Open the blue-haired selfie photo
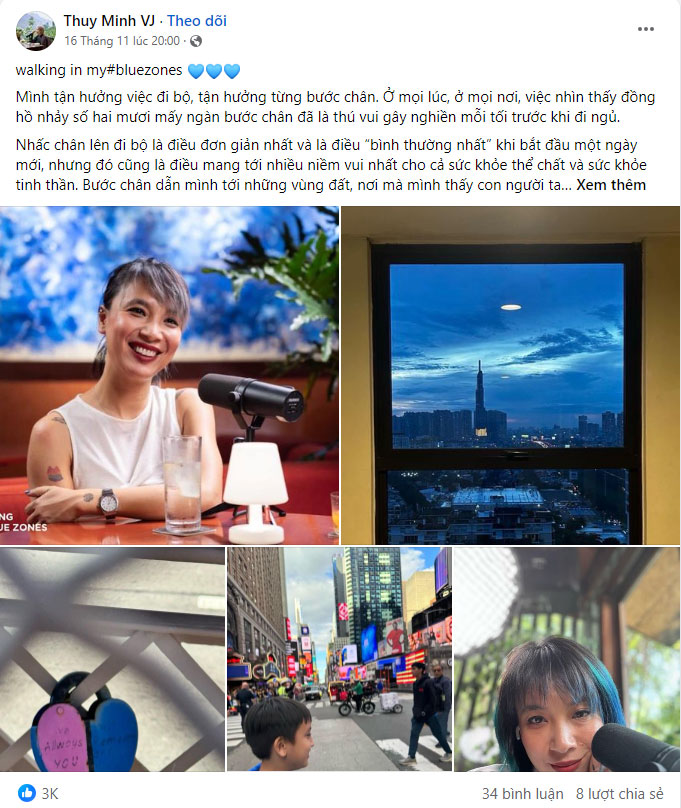 tap(567, 659)
